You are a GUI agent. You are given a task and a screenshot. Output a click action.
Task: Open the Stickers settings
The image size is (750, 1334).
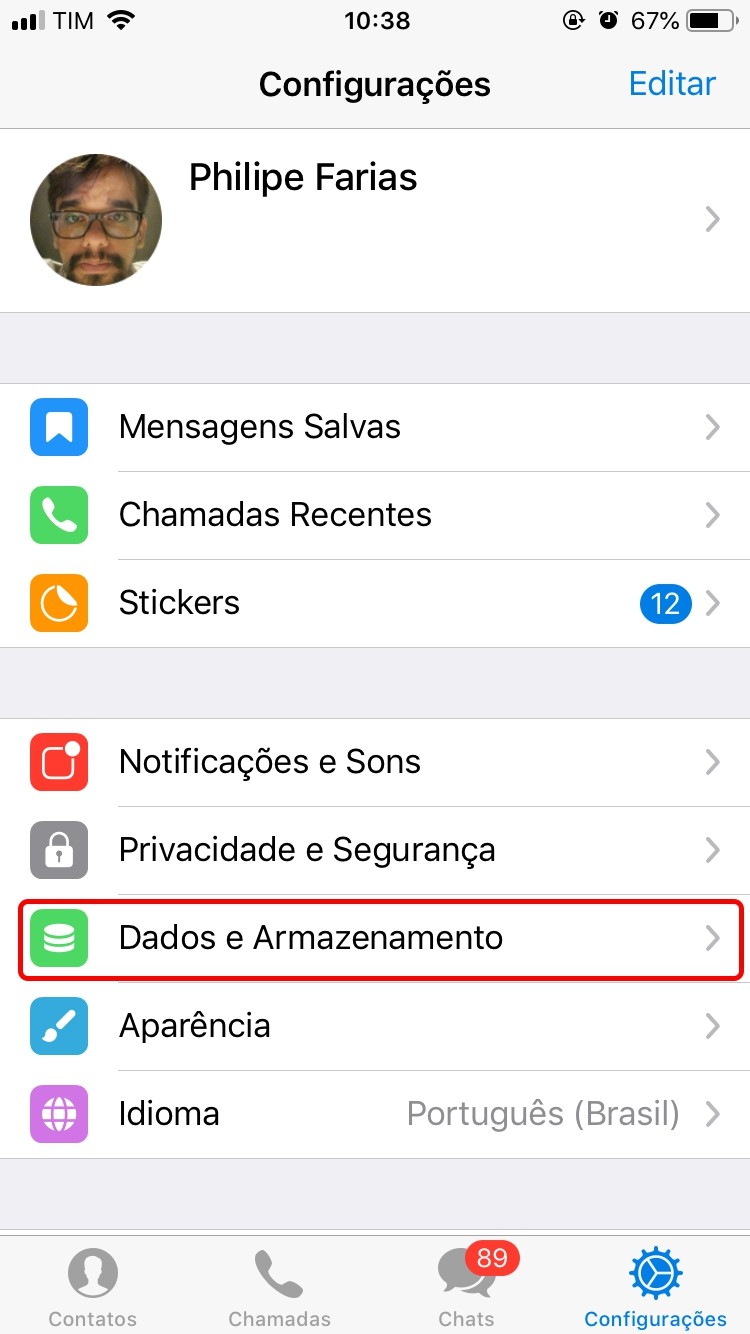(375, 603)
